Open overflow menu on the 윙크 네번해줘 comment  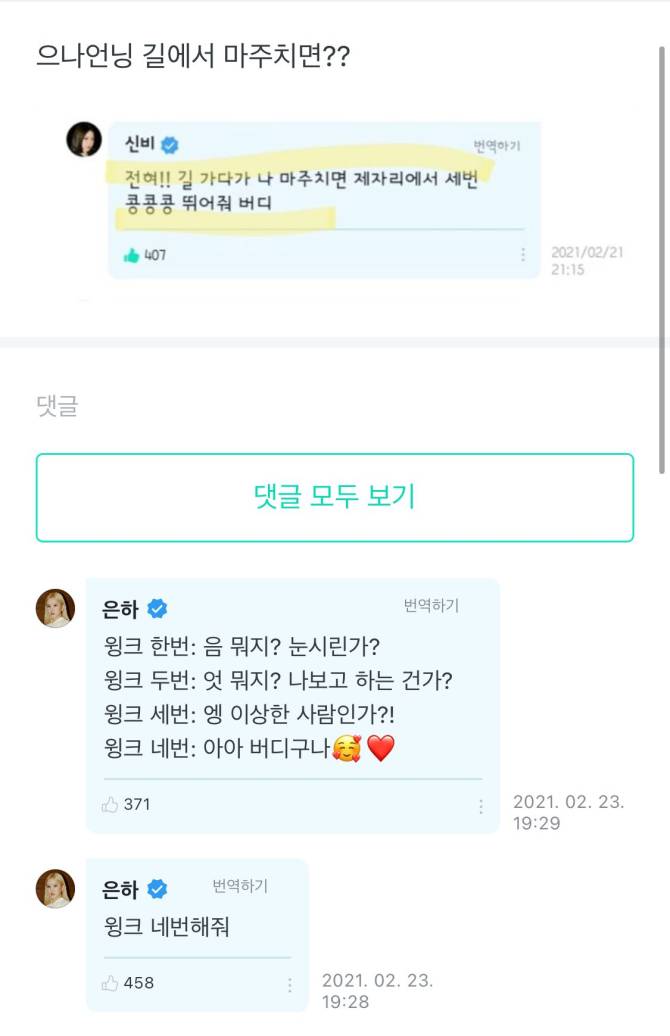click(x=289, y=984)
